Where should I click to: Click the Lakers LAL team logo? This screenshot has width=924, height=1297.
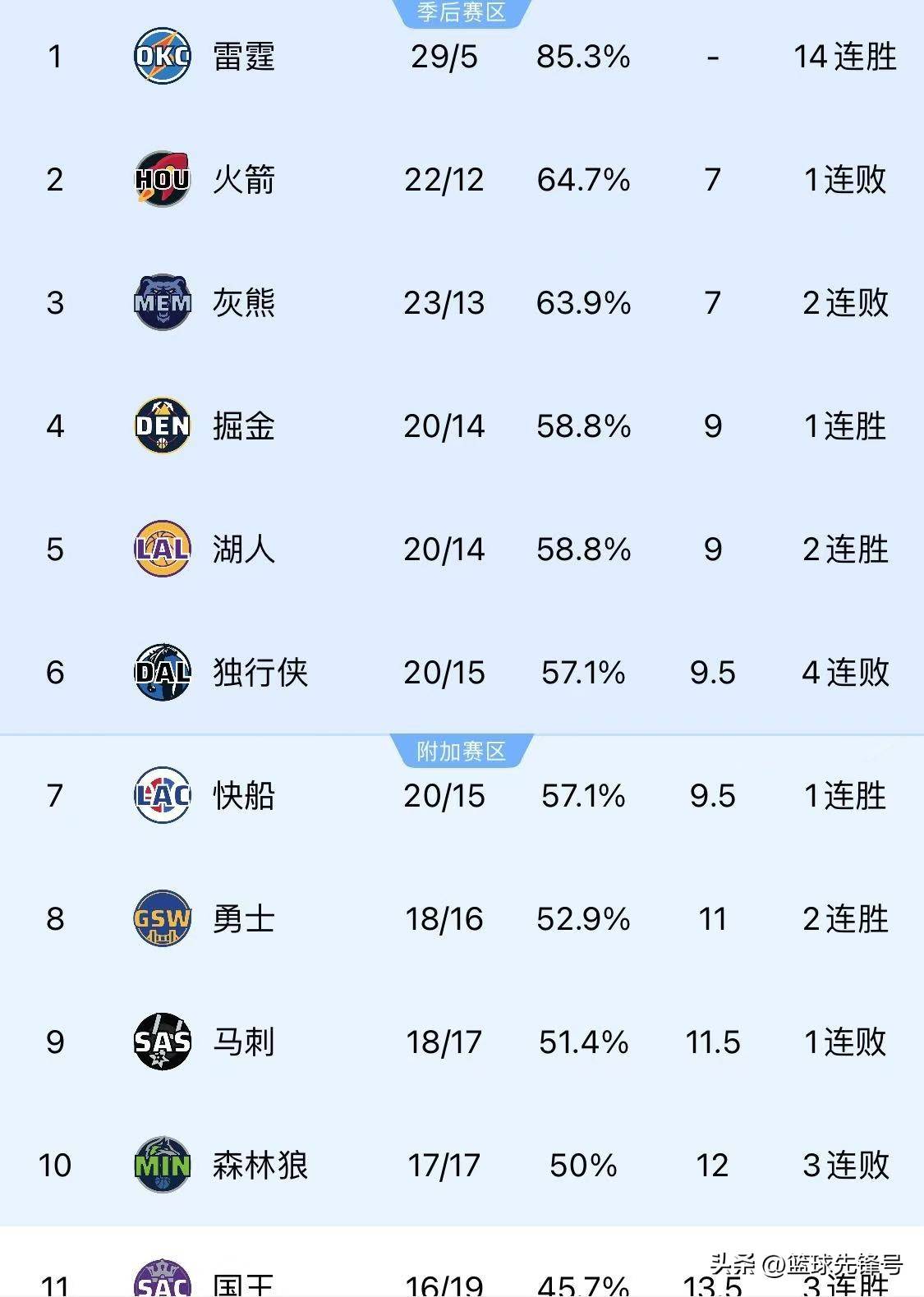click(x=162, y=549)
